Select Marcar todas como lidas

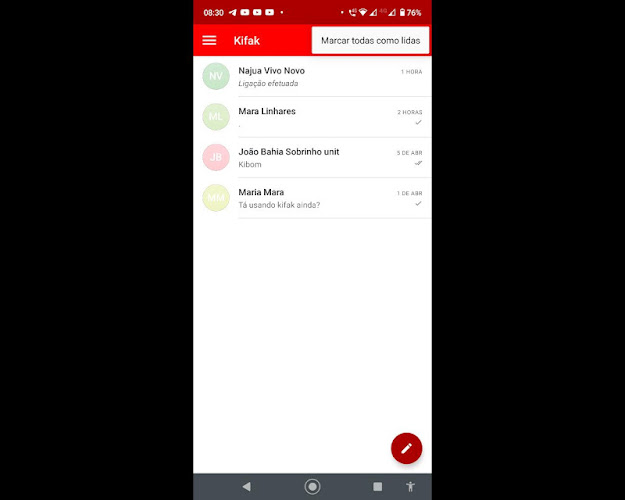click(371, 40)
